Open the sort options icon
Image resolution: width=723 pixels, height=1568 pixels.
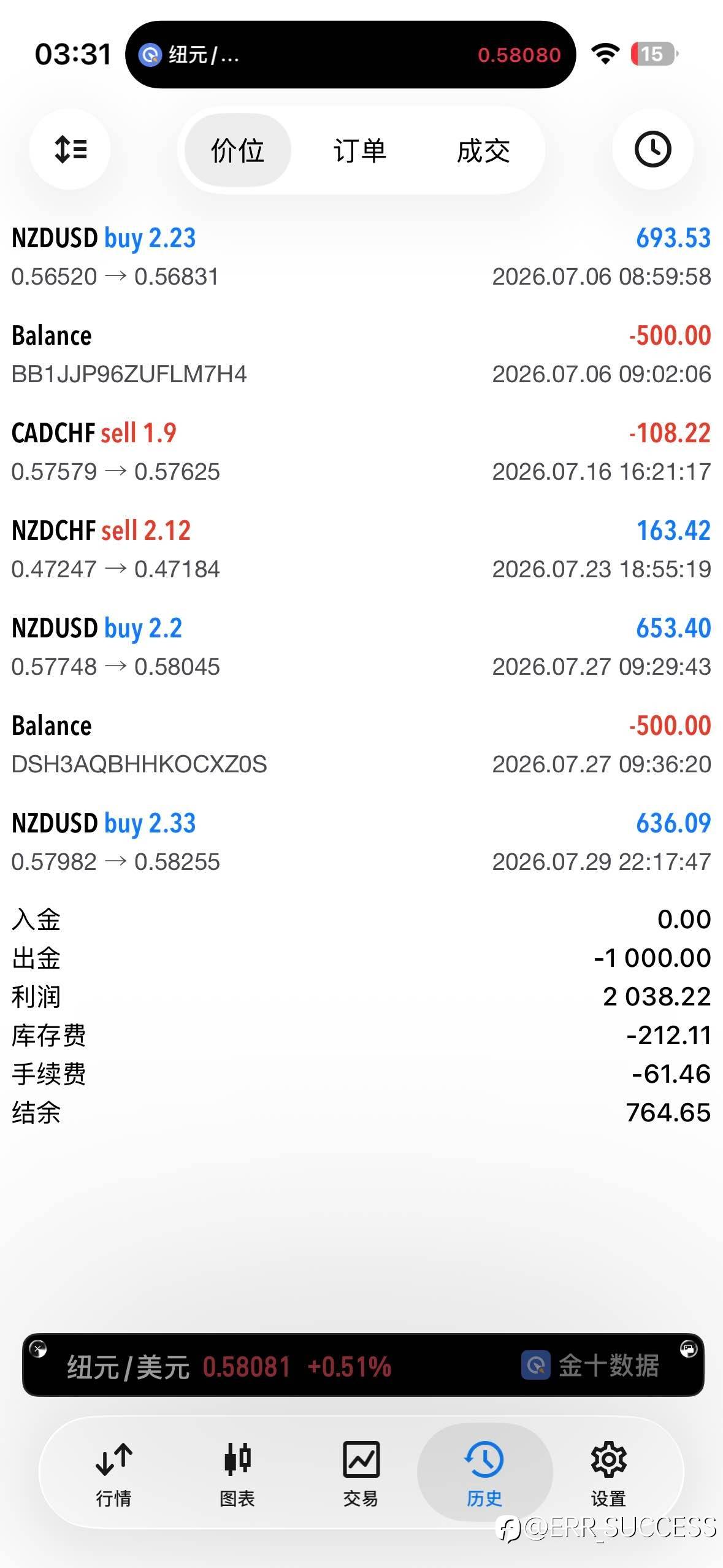pos(70,149)
